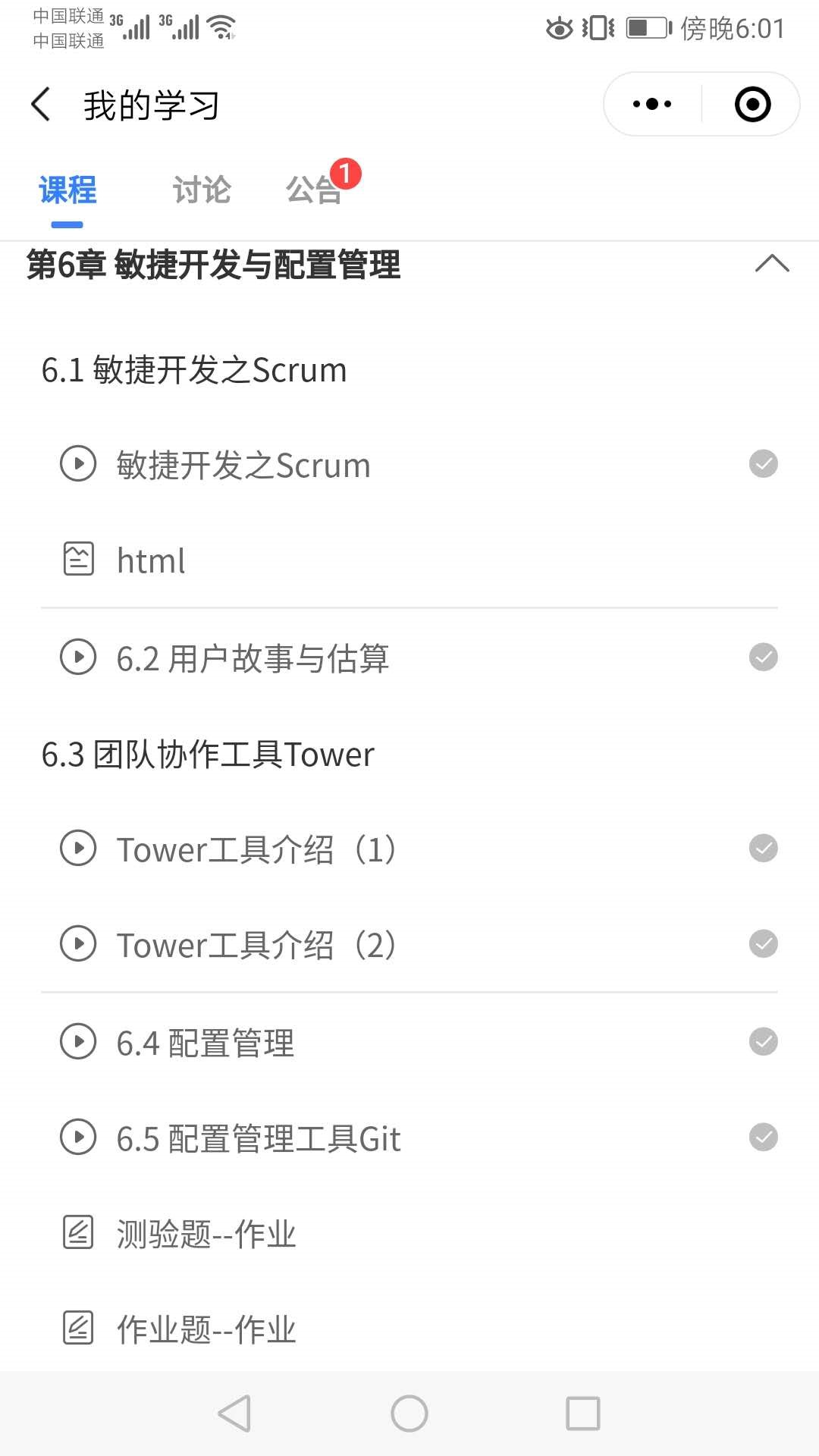Open the html document
This screenshot has width=819, height=1456.
pyautogui.click(x=151, y=561)
